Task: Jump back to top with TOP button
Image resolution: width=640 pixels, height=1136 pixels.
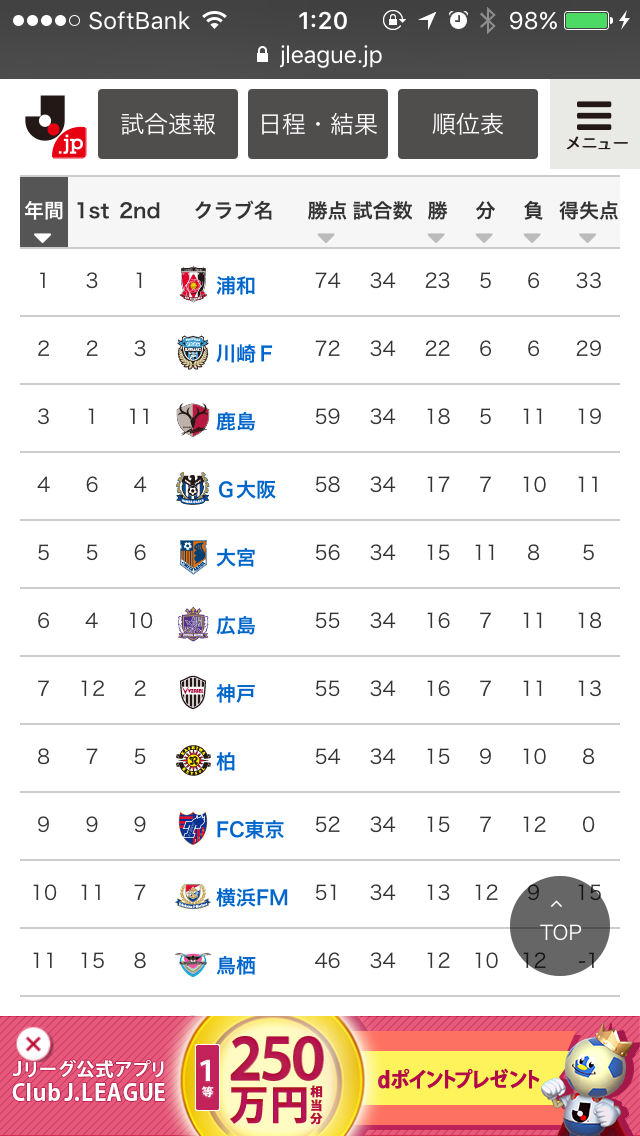Action: [560, 926]
